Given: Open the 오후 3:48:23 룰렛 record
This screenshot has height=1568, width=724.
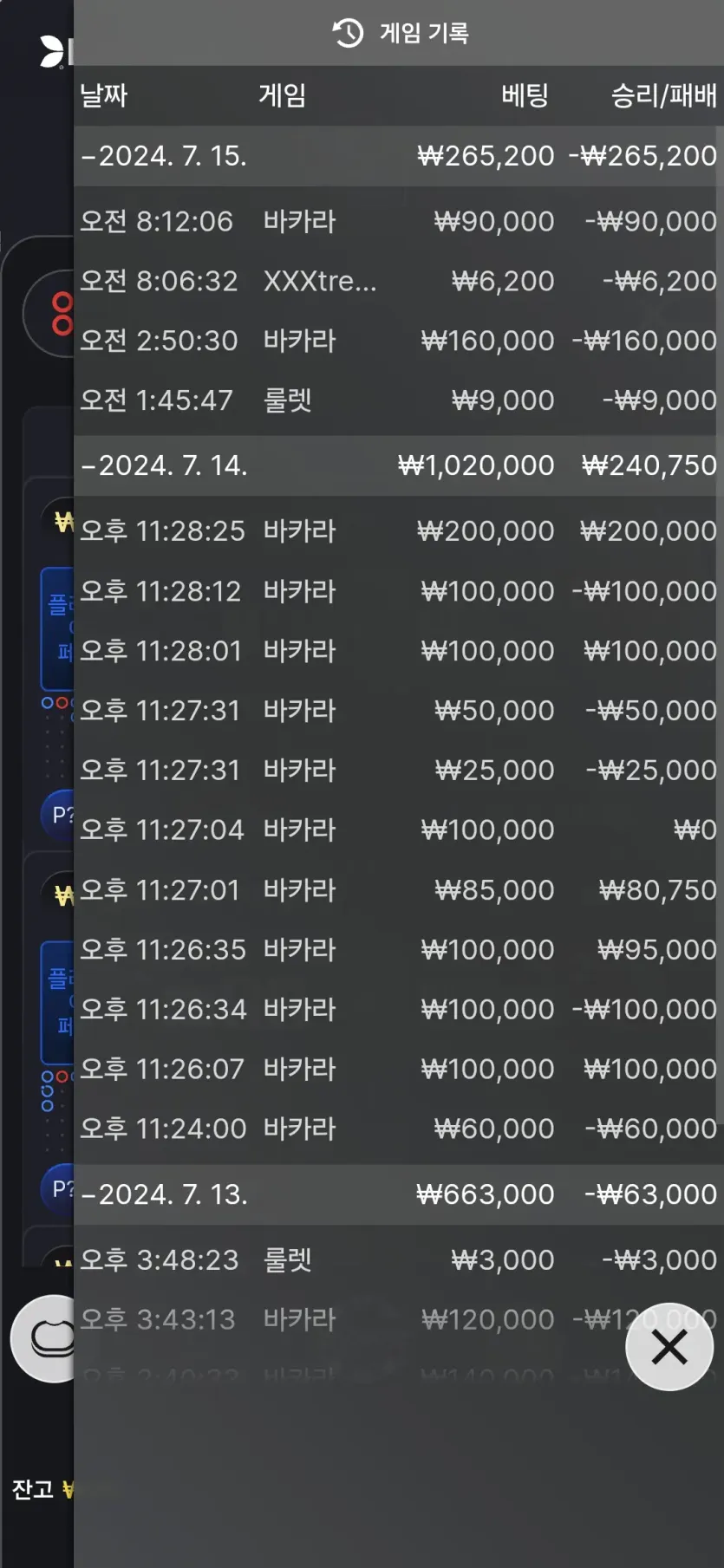Looking at the screenshot, I should click(x=399, y=1259).
